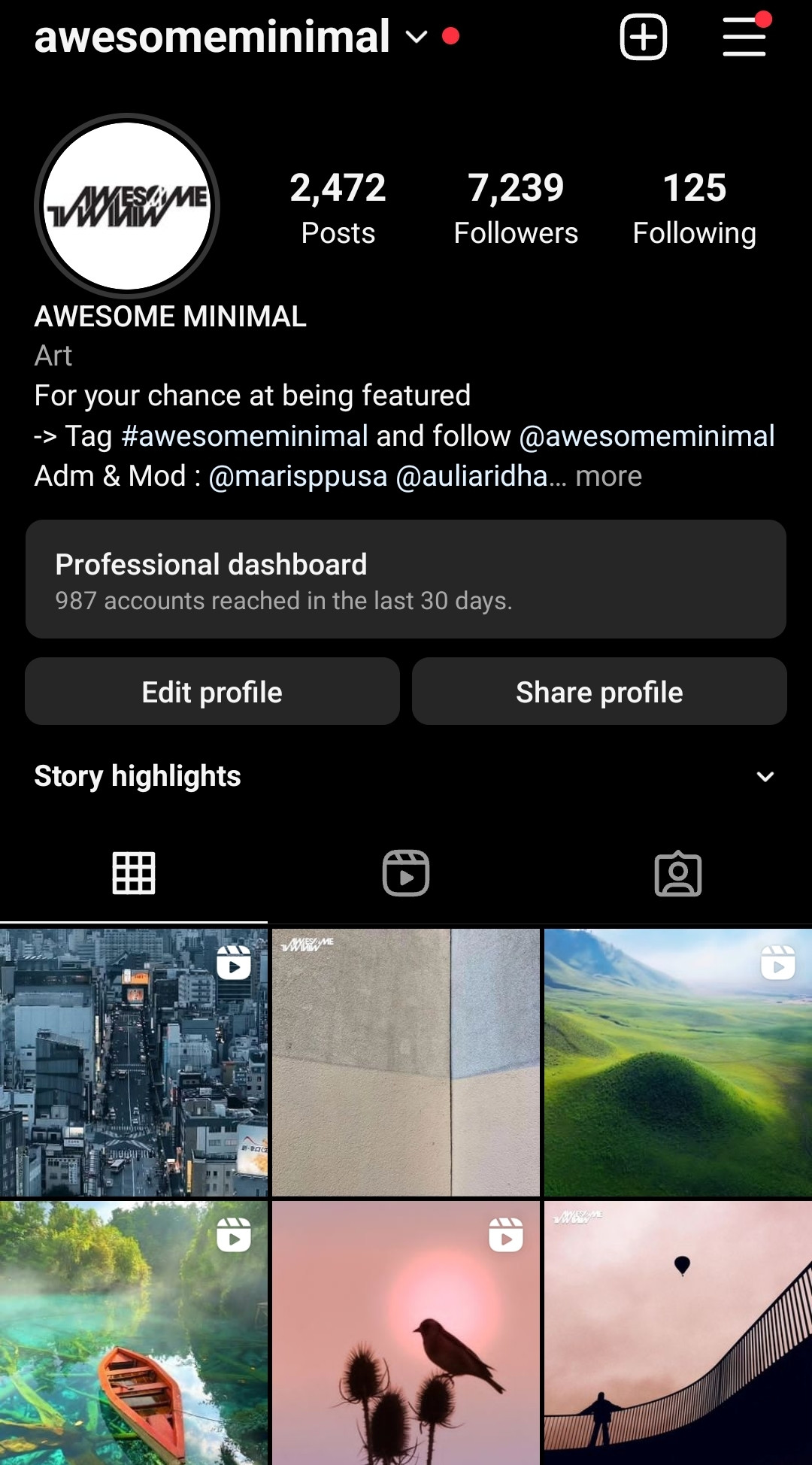Screen dimensions: 812x1465
Task: Open the hamburger menu
Action: [744, 37]
